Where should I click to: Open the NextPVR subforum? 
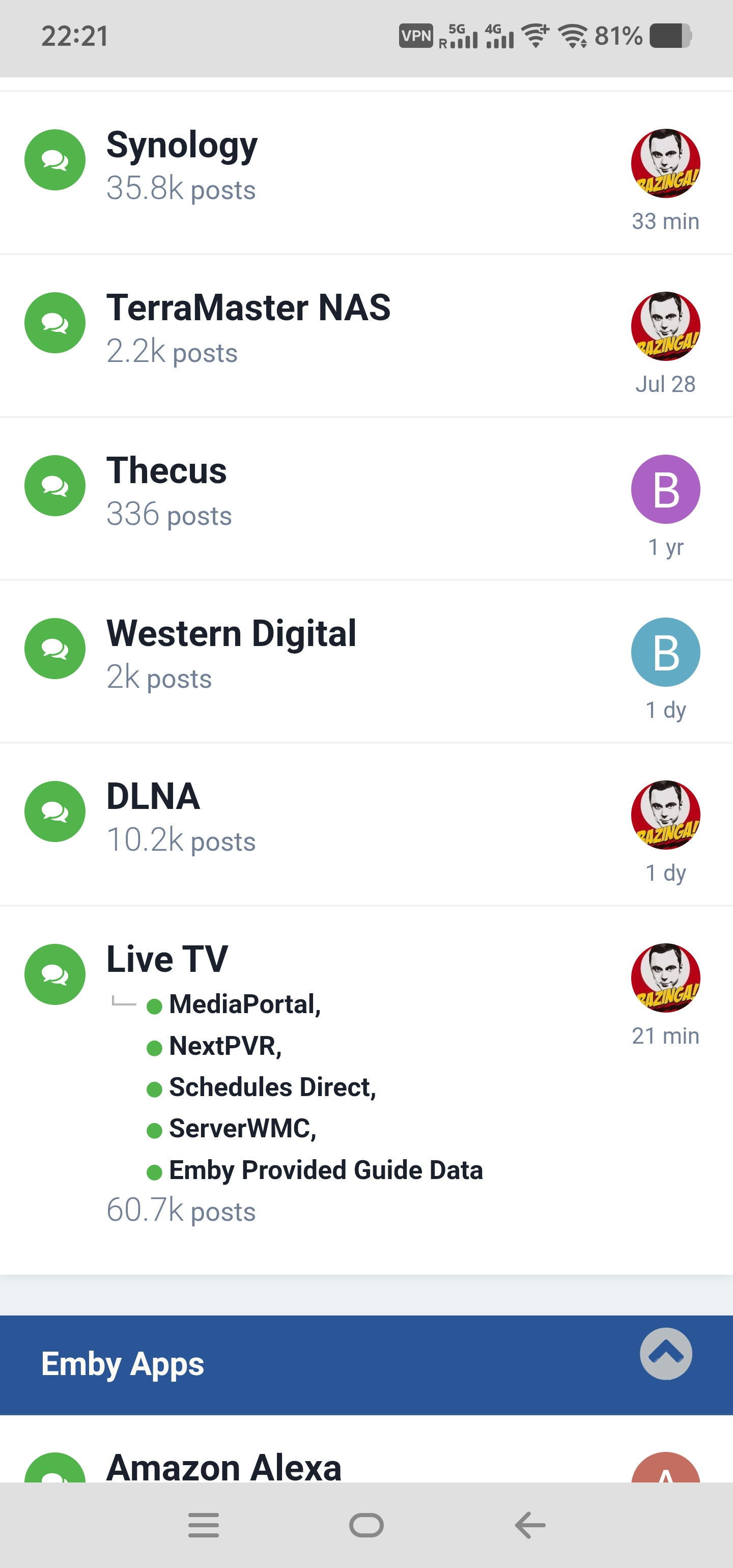pyautogui.click(x=224, y=1046)
